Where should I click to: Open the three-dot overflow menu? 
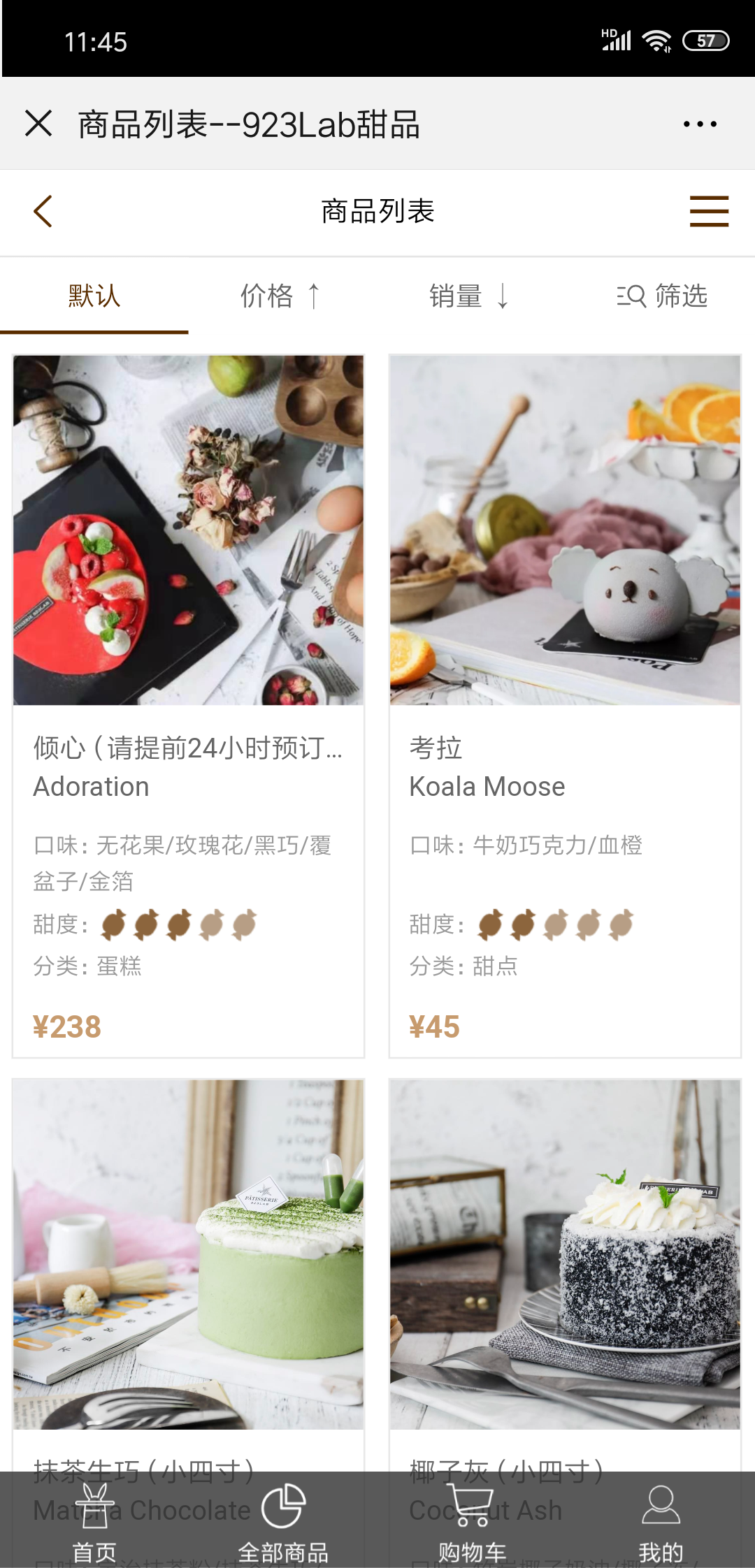700,124
